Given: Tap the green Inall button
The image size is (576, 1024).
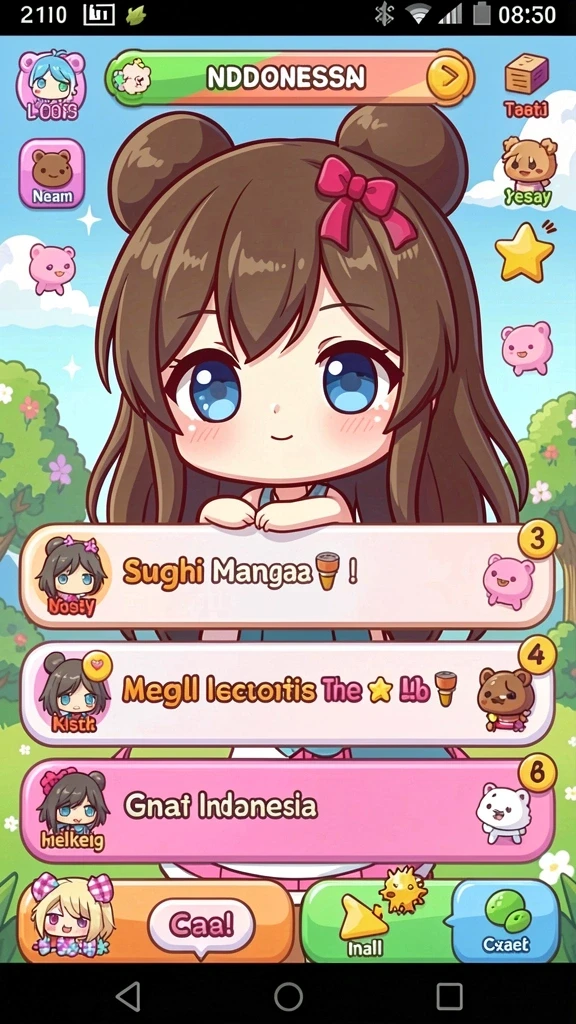Looking at the screenshot, I should point(374,921).
